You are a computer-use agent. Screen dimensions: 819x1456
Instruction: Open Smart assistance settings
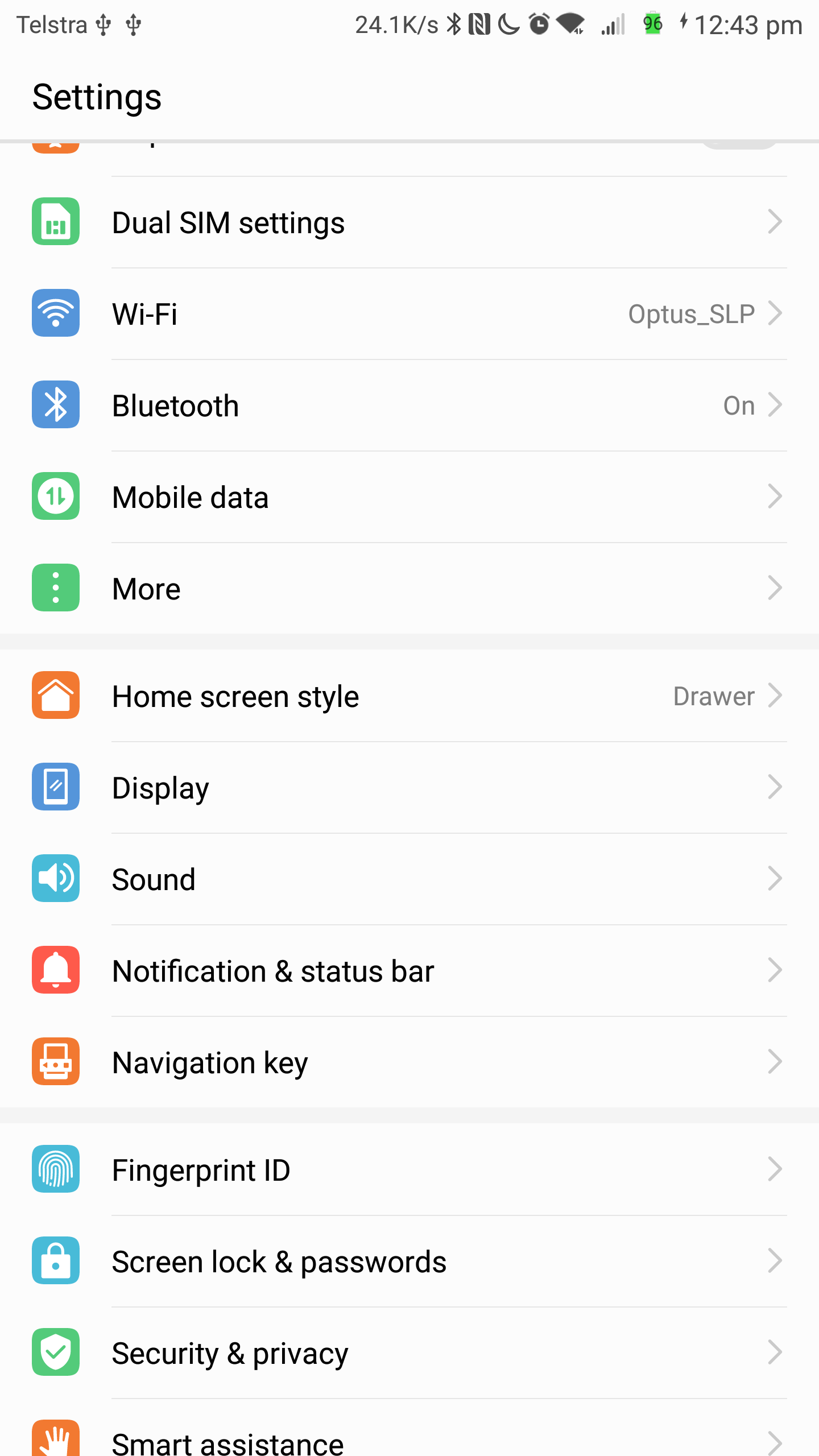409,1429
